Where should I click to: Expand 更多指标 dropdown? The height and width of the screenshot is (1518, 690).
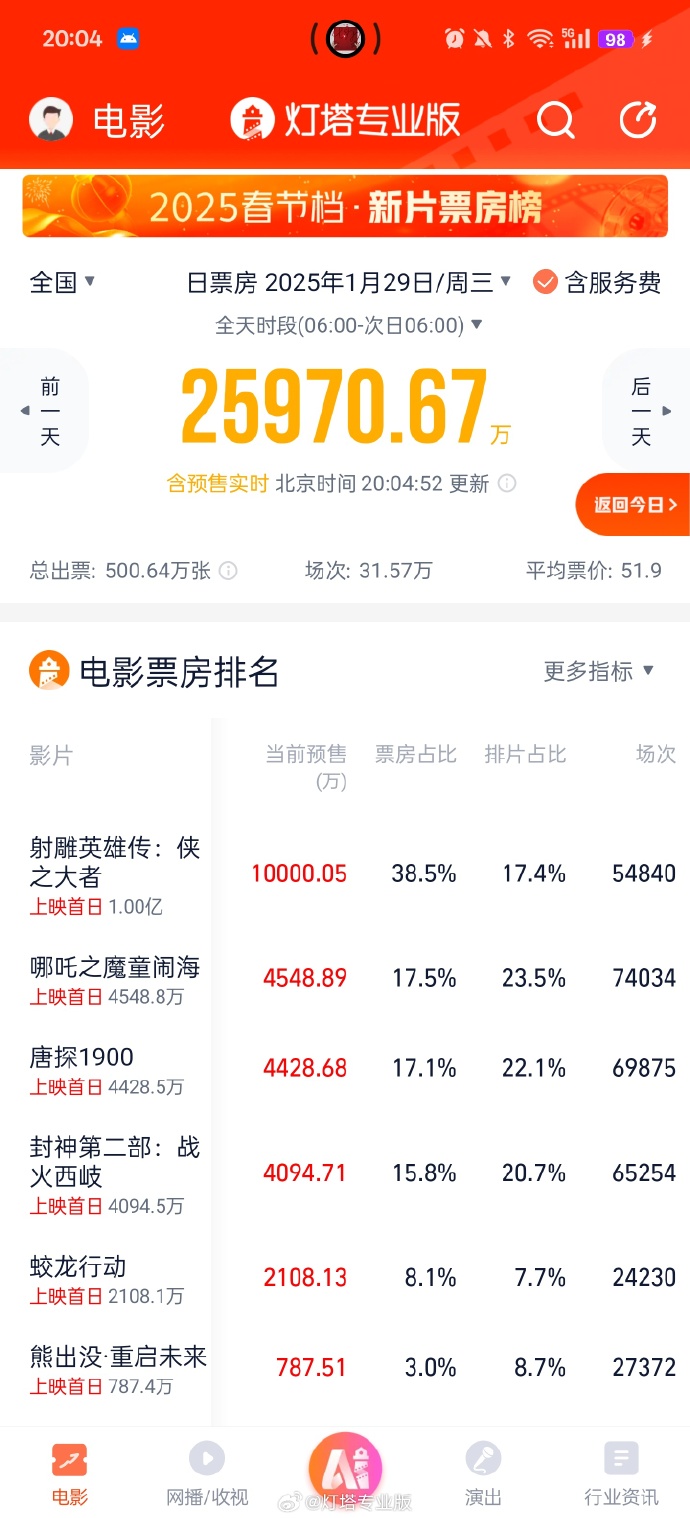click(x=598, y=671)
